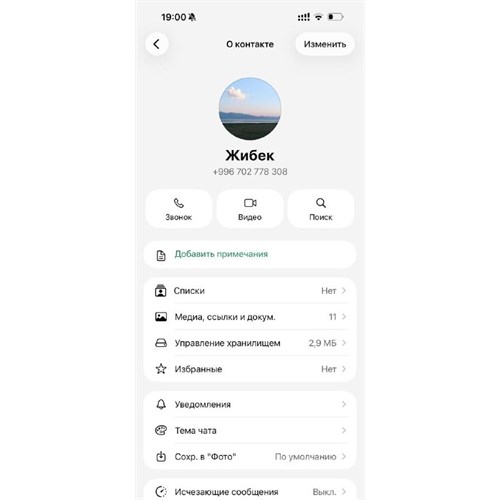Open Уведомления settings
Viewport: 500px width, 500px height.
pos(250,404)
